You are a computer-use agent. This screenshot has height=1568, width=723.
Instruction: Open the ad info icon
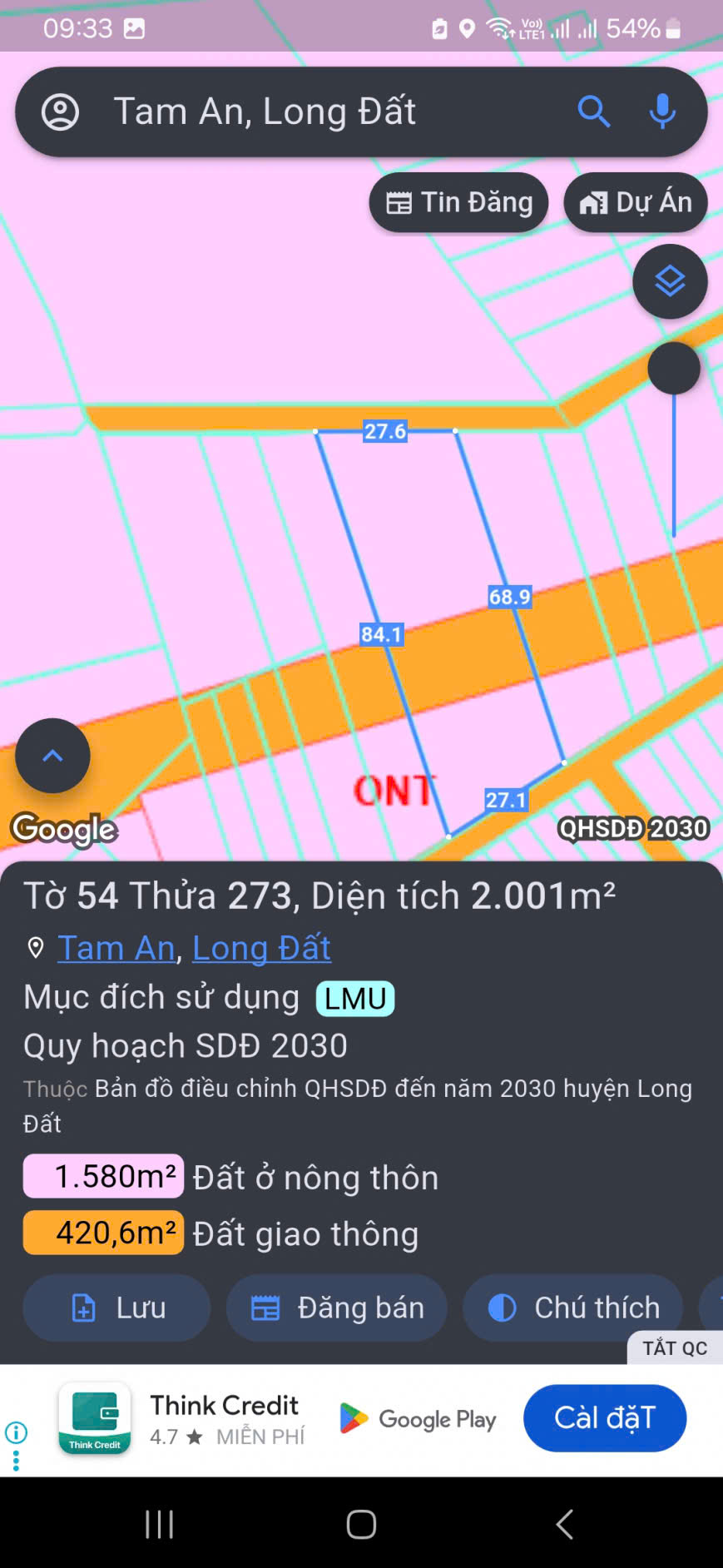16,1432
